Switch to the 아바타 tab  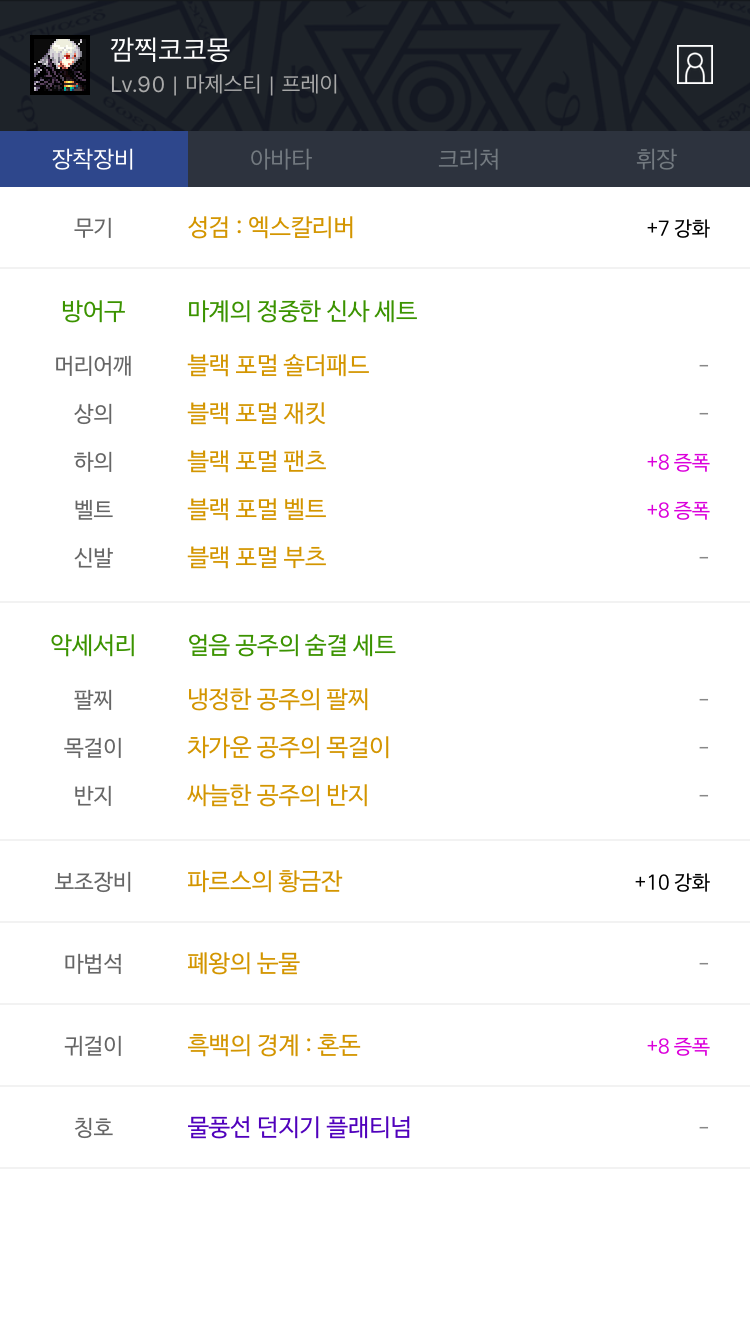coord(281,159)
